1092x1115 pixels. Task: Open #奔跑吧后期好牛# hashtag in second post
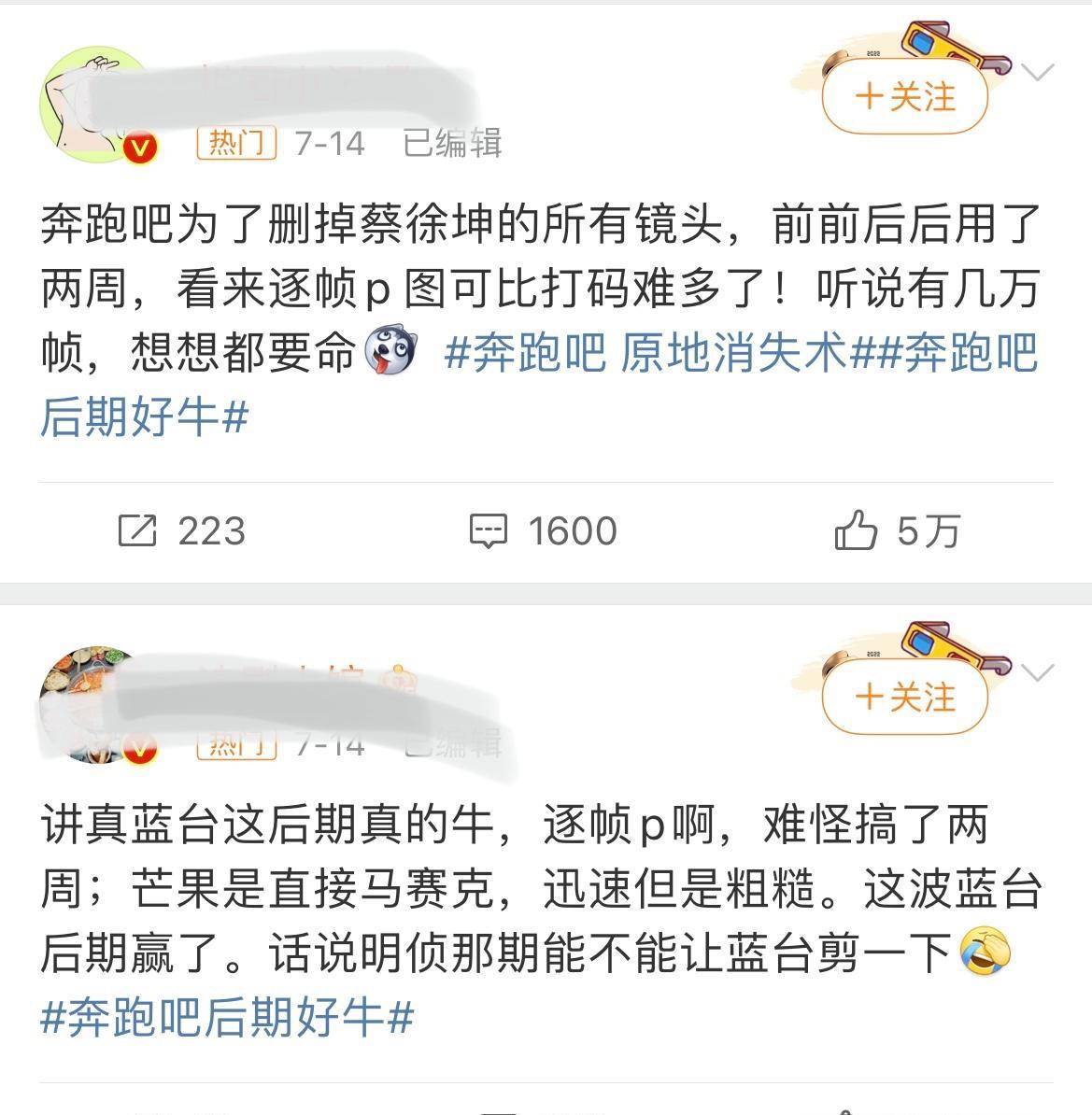[x=227, y=1017]
